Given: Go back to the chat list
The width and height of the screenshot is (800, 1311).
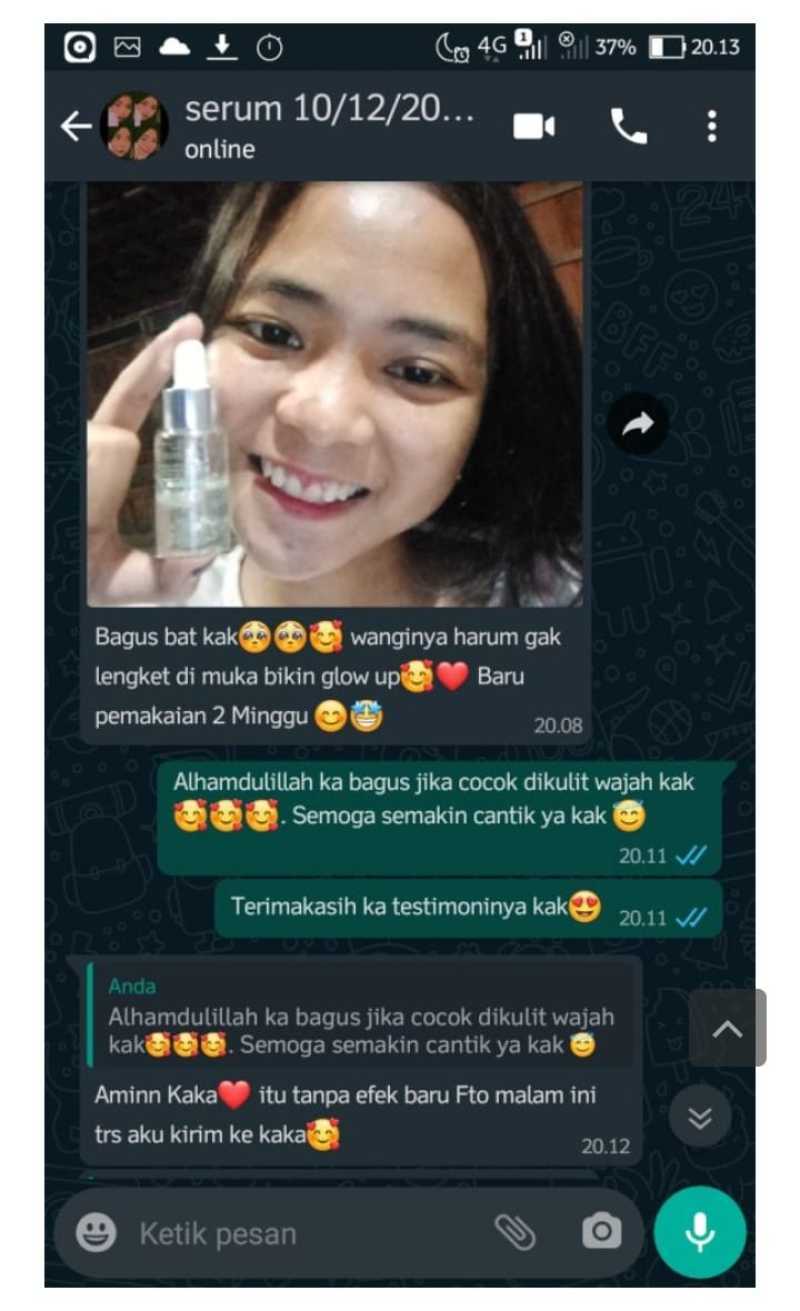Looking at the screenshot, I should 76,127.
